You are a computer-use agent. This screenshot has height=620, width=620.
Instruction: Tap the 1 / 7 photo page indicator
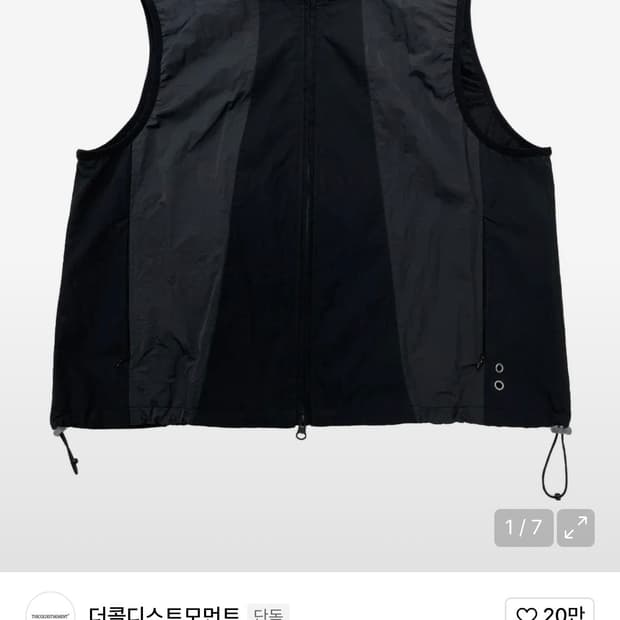pos(523,528)
